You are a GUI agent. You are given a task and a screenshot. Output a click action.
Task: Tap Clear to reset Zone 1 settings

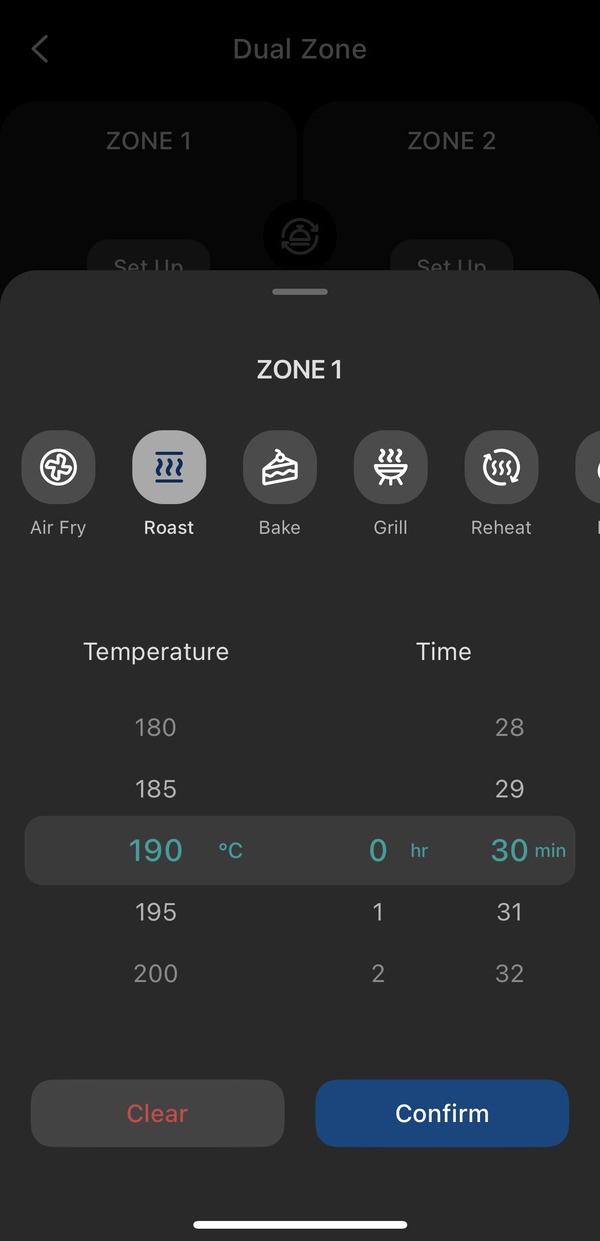coord(158,1113)
